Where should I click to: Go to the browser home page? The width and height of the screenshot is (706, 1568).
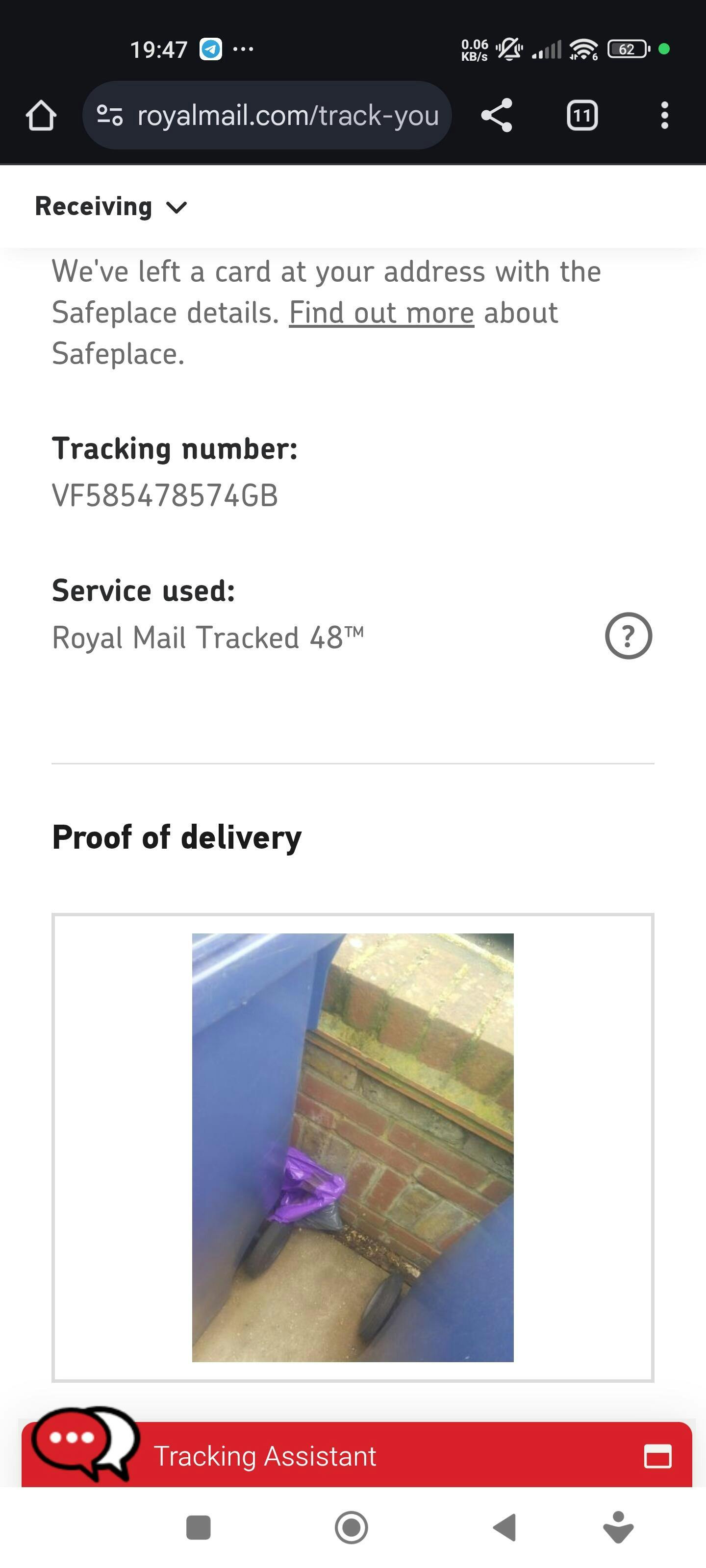pos(41,116)
